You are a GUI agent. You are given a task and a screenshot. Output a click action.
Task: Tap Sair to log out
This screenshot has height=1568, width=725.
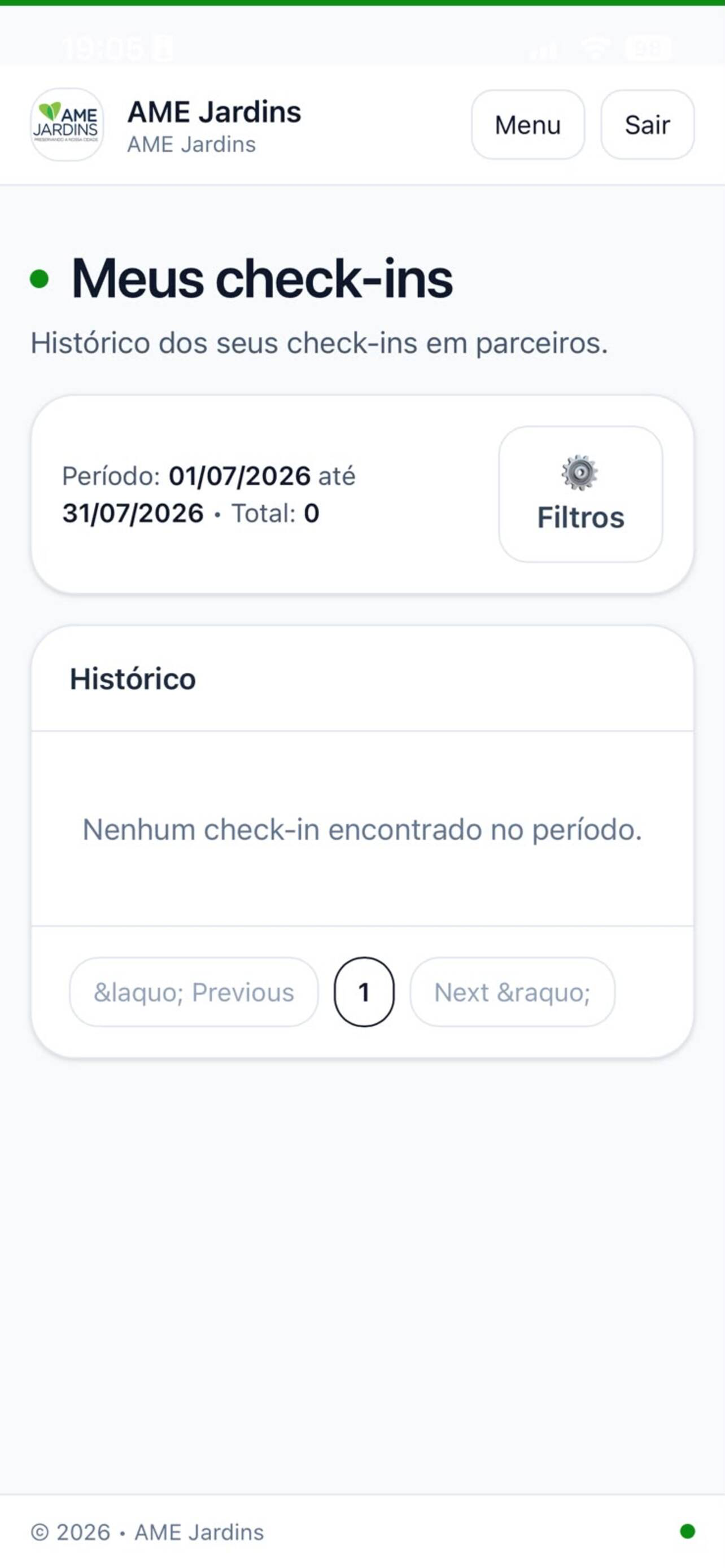pyautogui.click(x=647, y=125)
